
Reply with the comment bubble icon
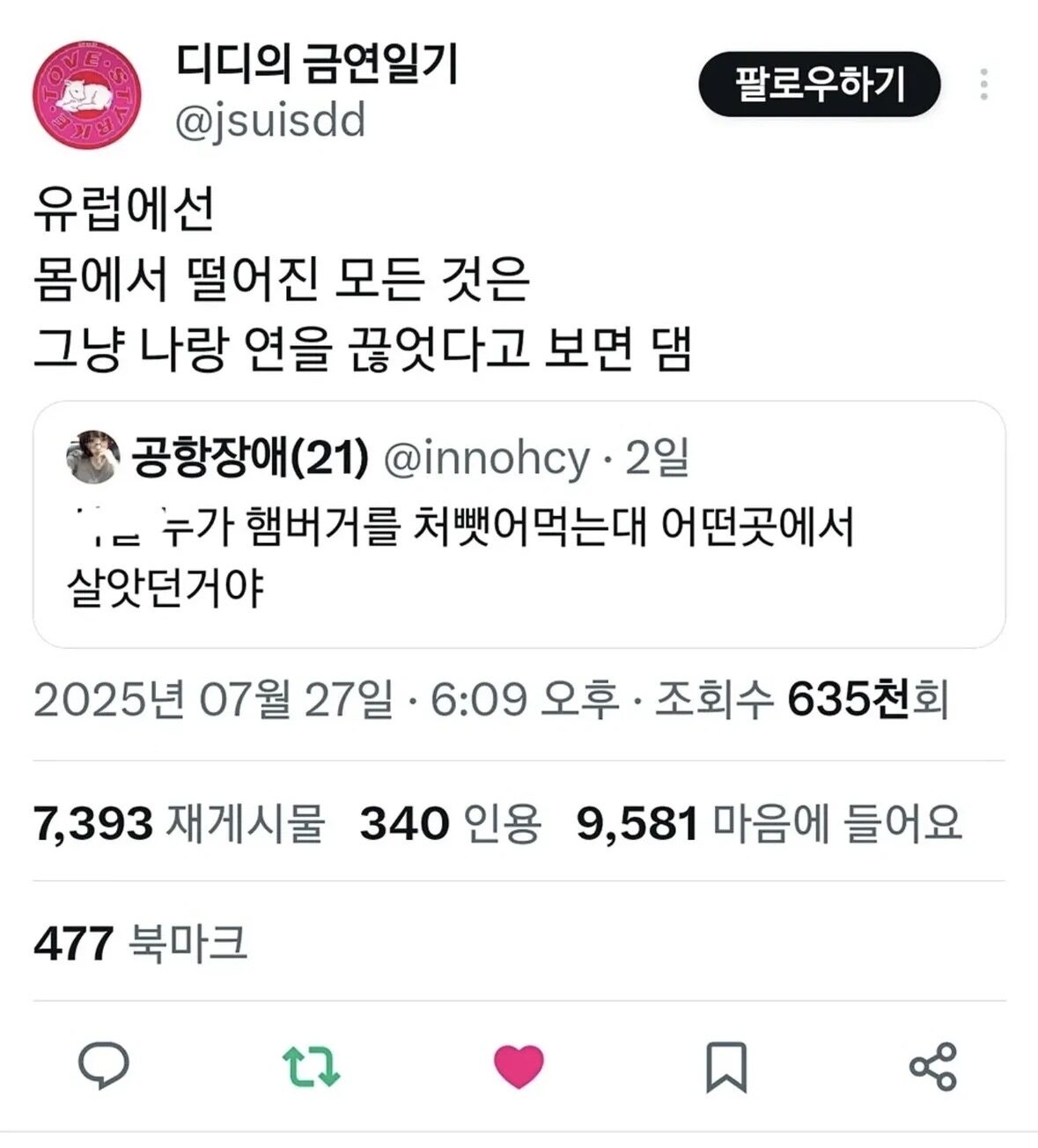(x=103, y=1065)
